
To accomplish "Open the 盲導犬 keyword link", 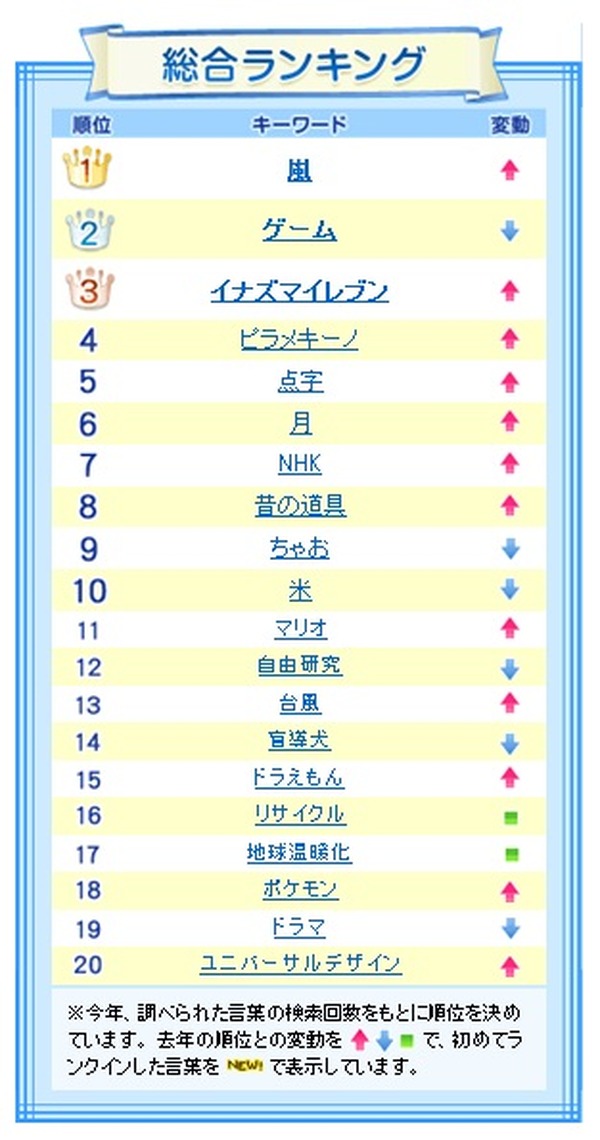I will coord(300,741).
